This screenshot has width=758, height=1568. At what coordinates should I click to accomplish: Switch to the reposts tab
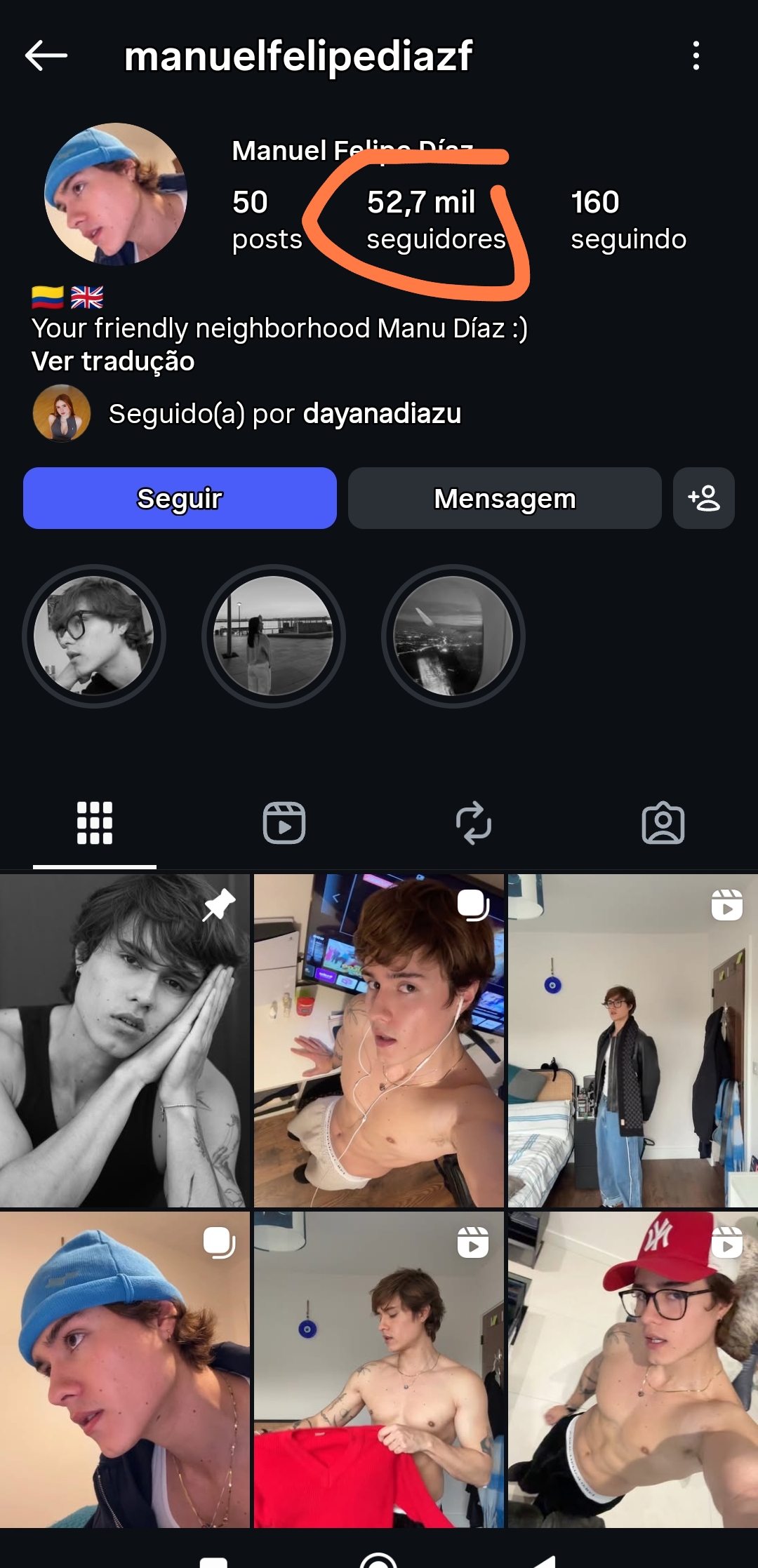click(474, 822)
